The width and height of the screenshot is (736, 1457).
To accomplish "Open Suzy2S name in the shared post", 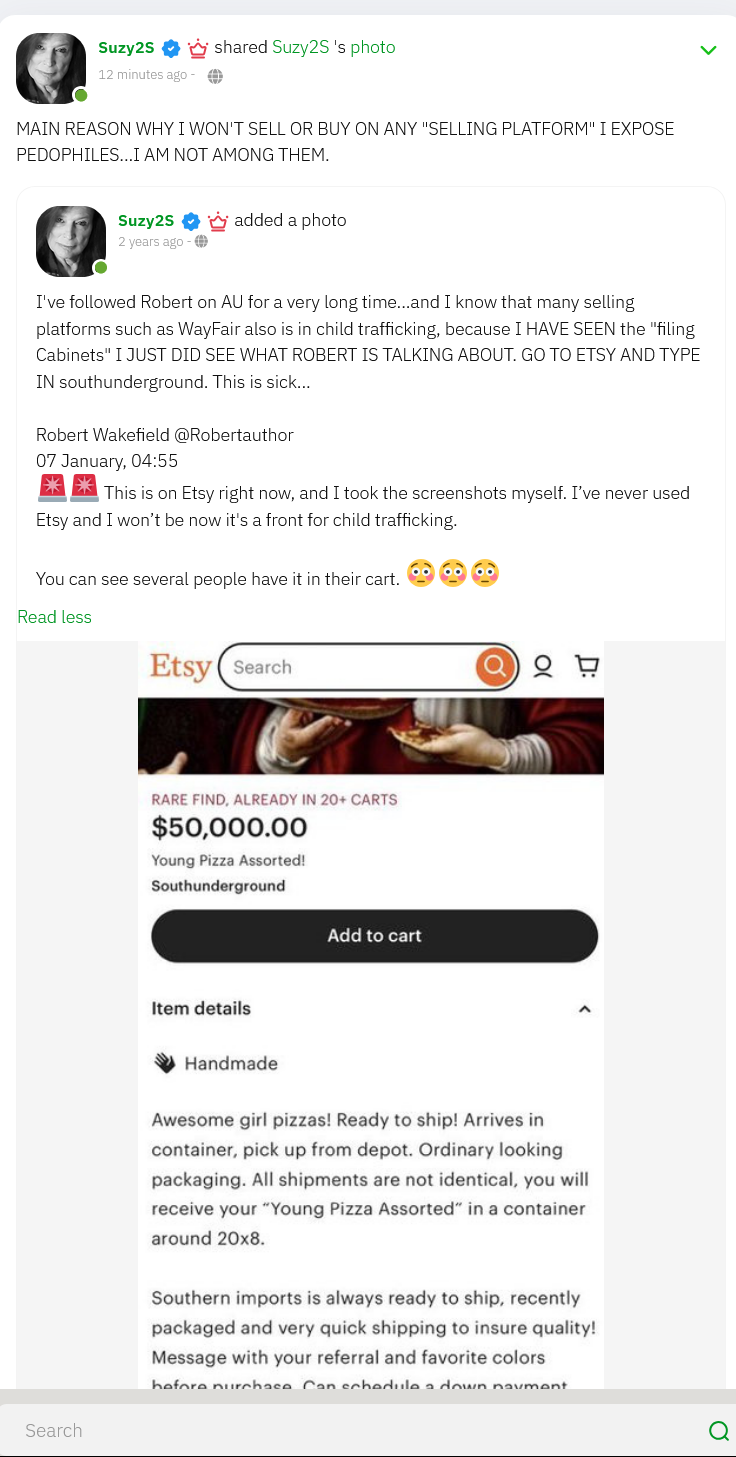I will 146,220.
